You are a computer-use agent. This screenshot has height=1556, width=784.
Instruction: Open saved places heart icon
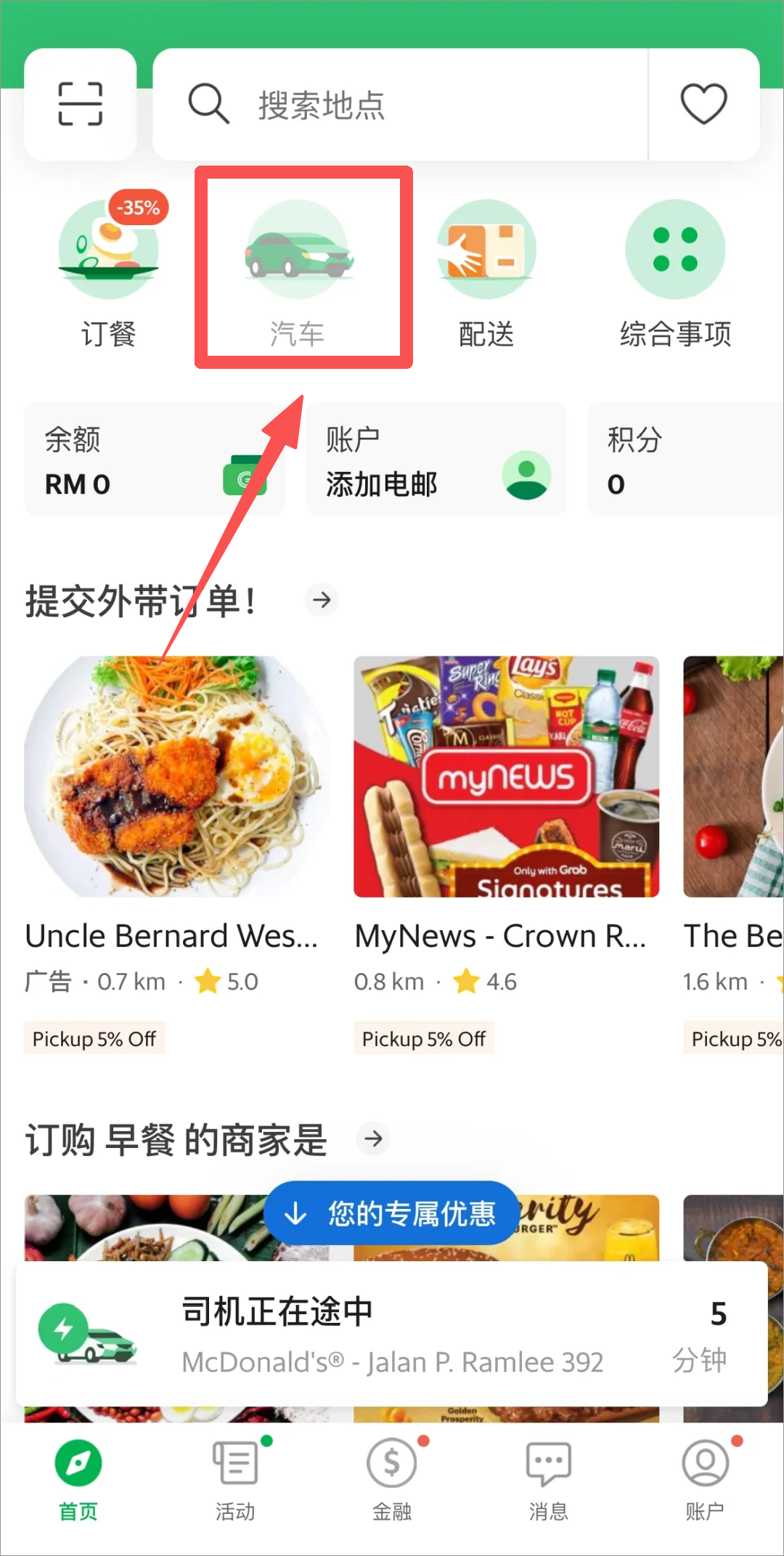tap(703, 104)
